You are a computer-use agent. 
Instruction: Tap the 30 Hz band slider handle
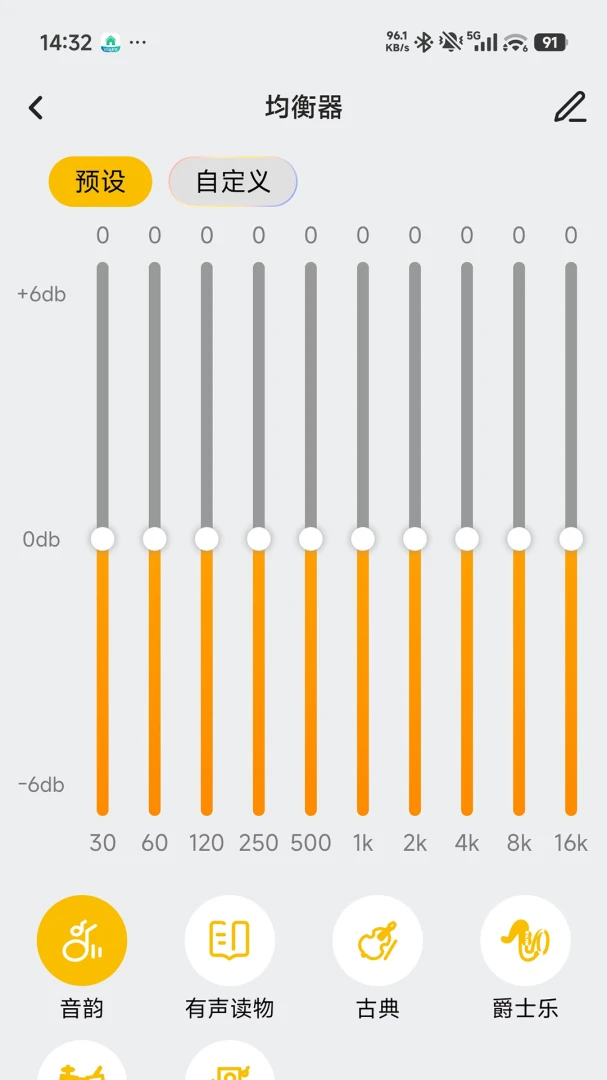pyautogui.click(x=103, y=539)
